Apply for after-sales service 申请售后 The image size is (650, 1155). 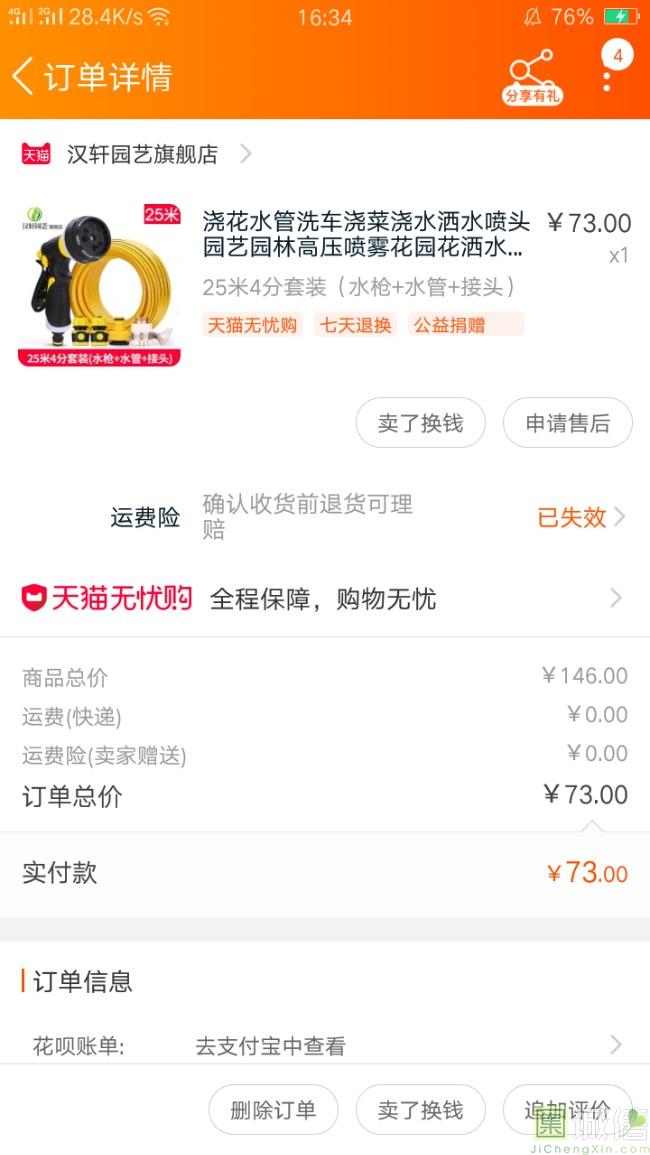567,423
